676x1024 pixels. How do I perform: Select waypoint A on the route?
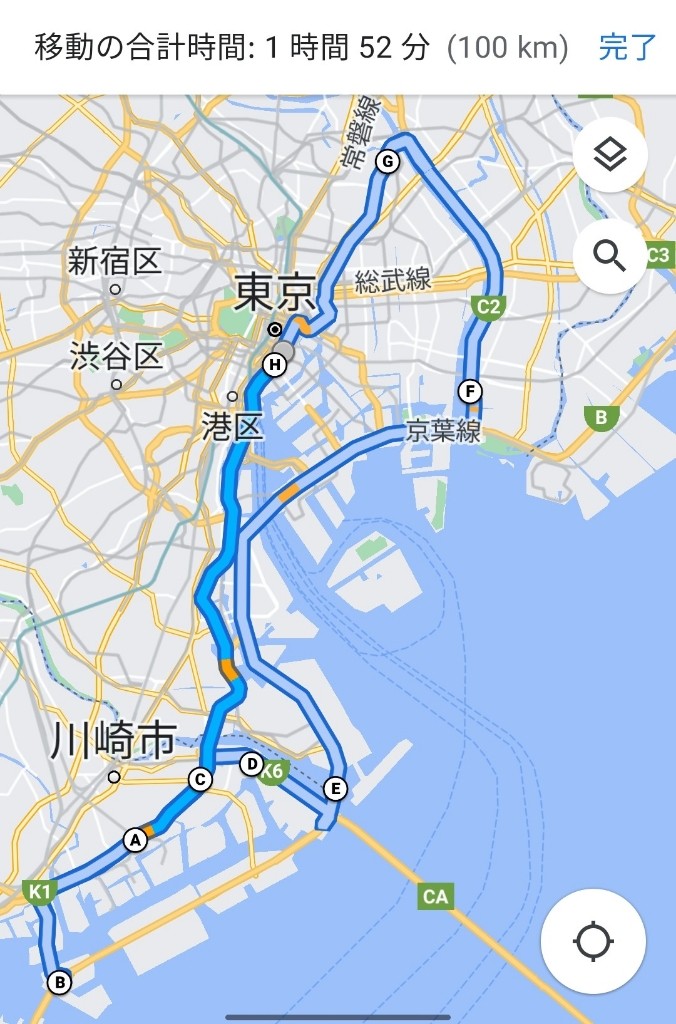click(x=134, y=840)
